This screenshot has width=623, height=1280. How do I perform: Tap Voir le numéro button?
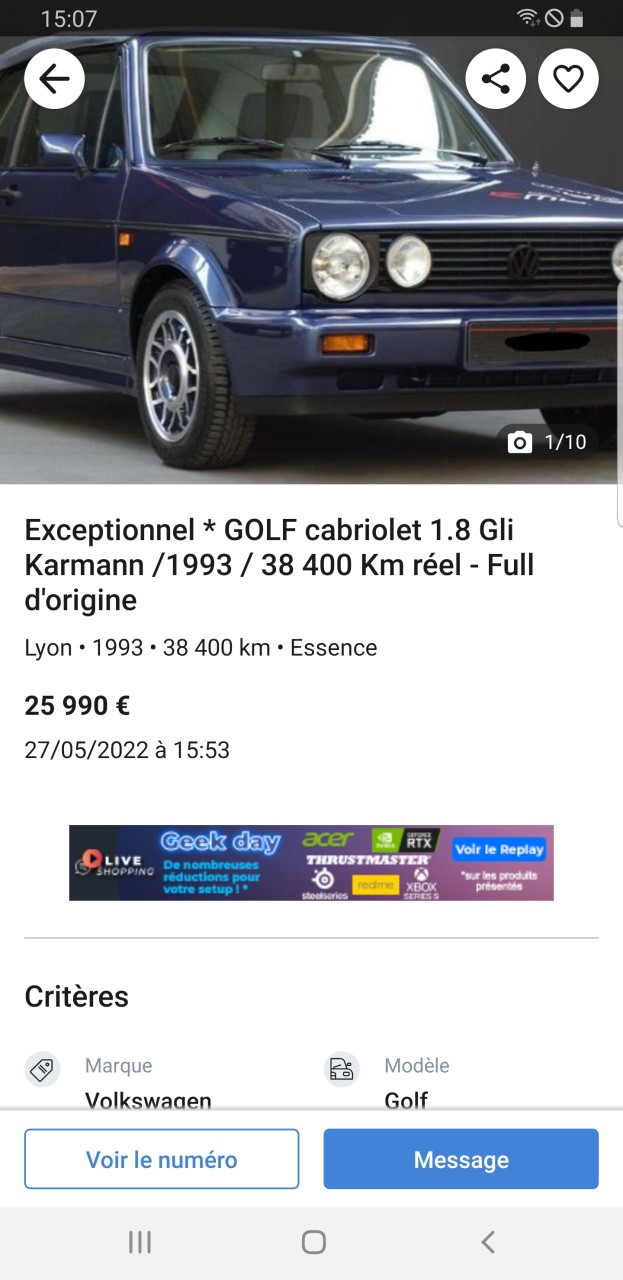(162, 1159)
